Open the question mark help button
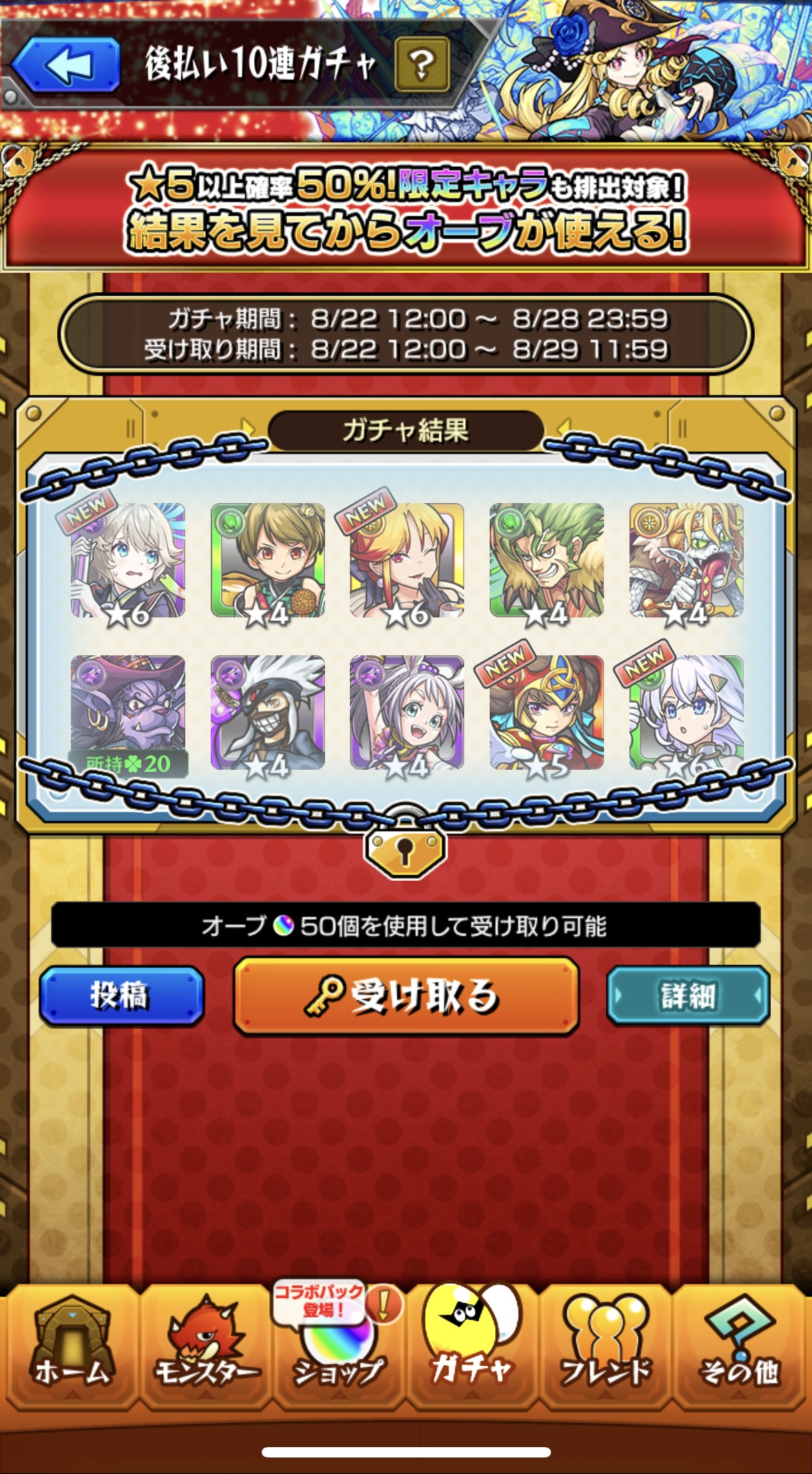 (421, 65)
